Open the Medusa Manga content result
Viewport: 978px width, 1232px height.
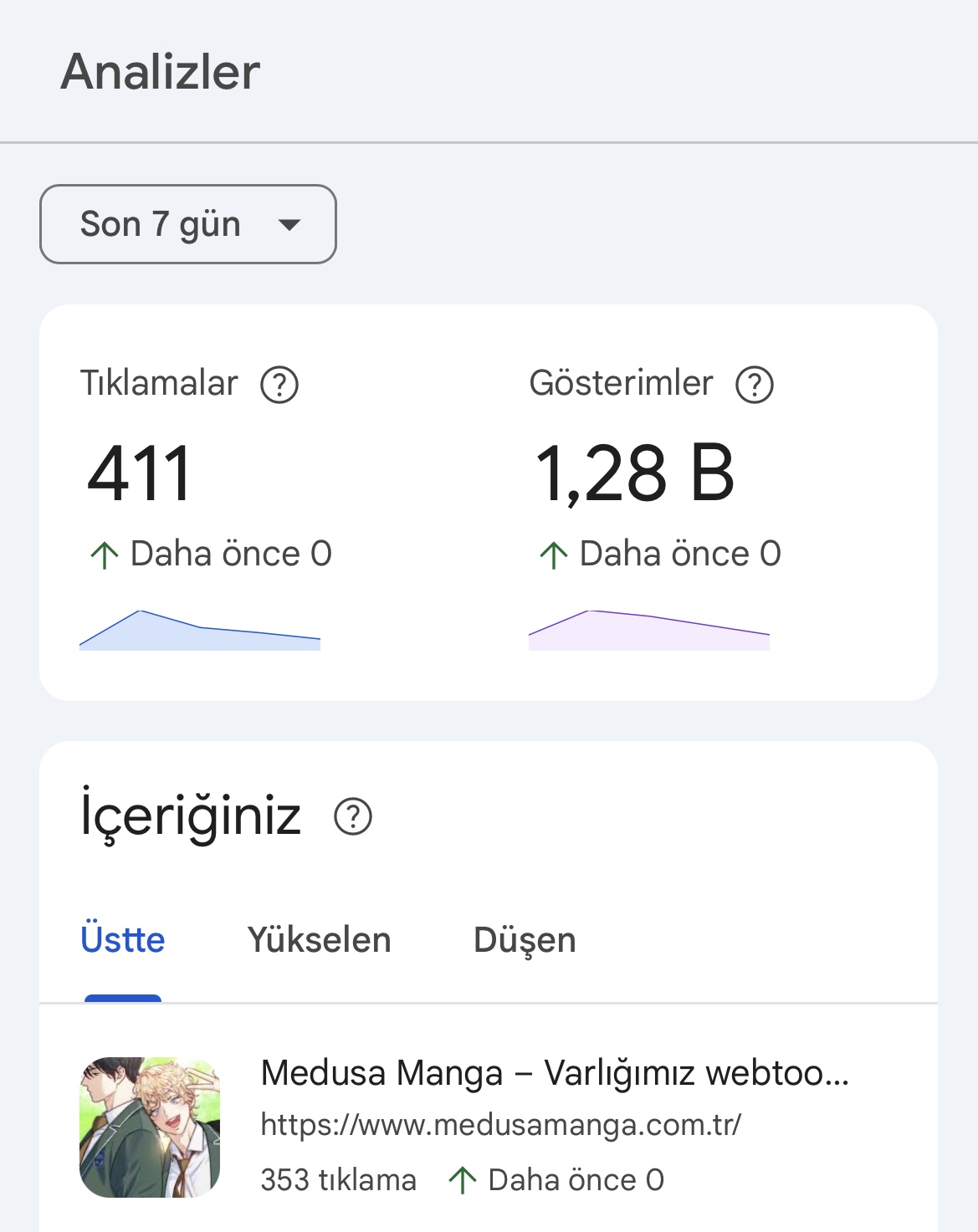554,1073
